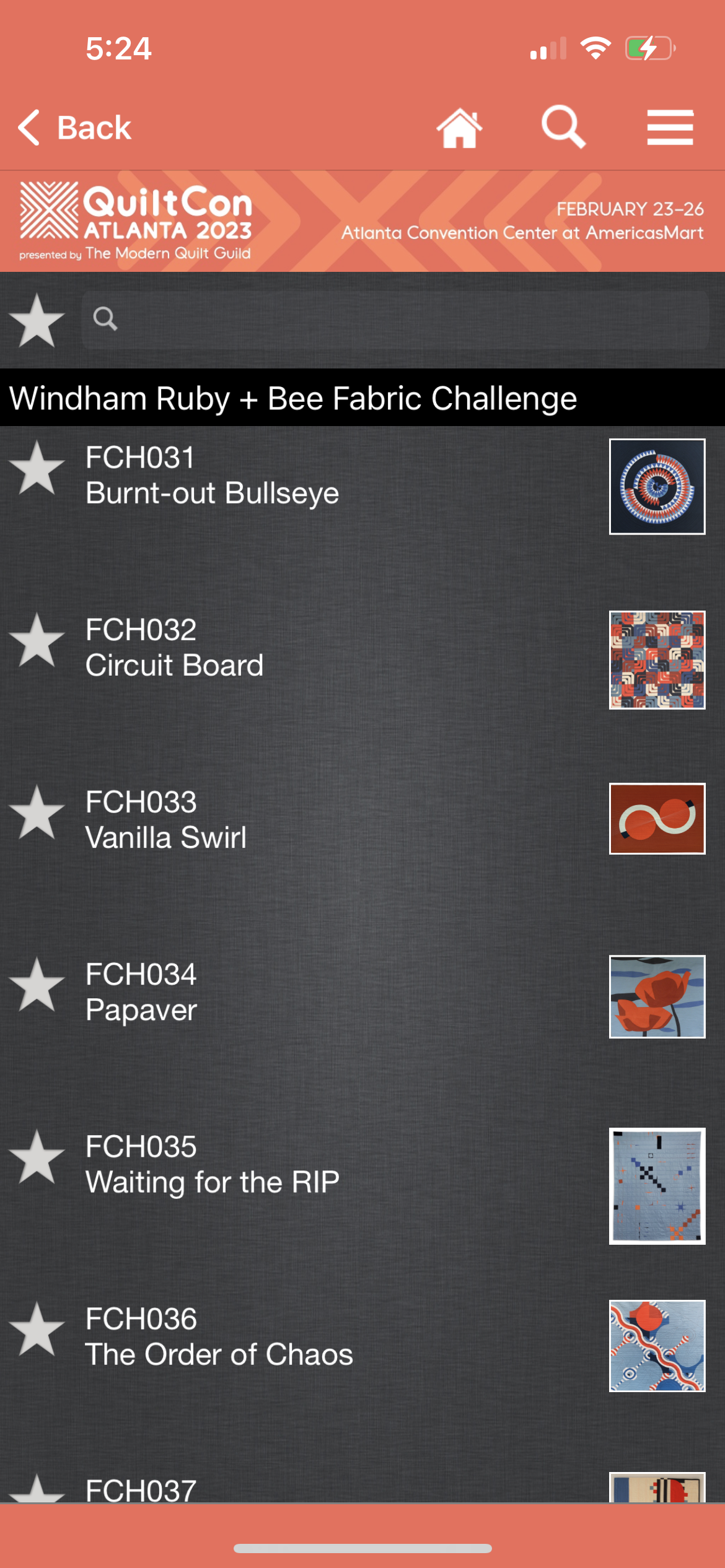Favorite FCH031 Burnt-out Bullseye
The height and width of the screenshot is (1568, 725).
tap(37, 469)
